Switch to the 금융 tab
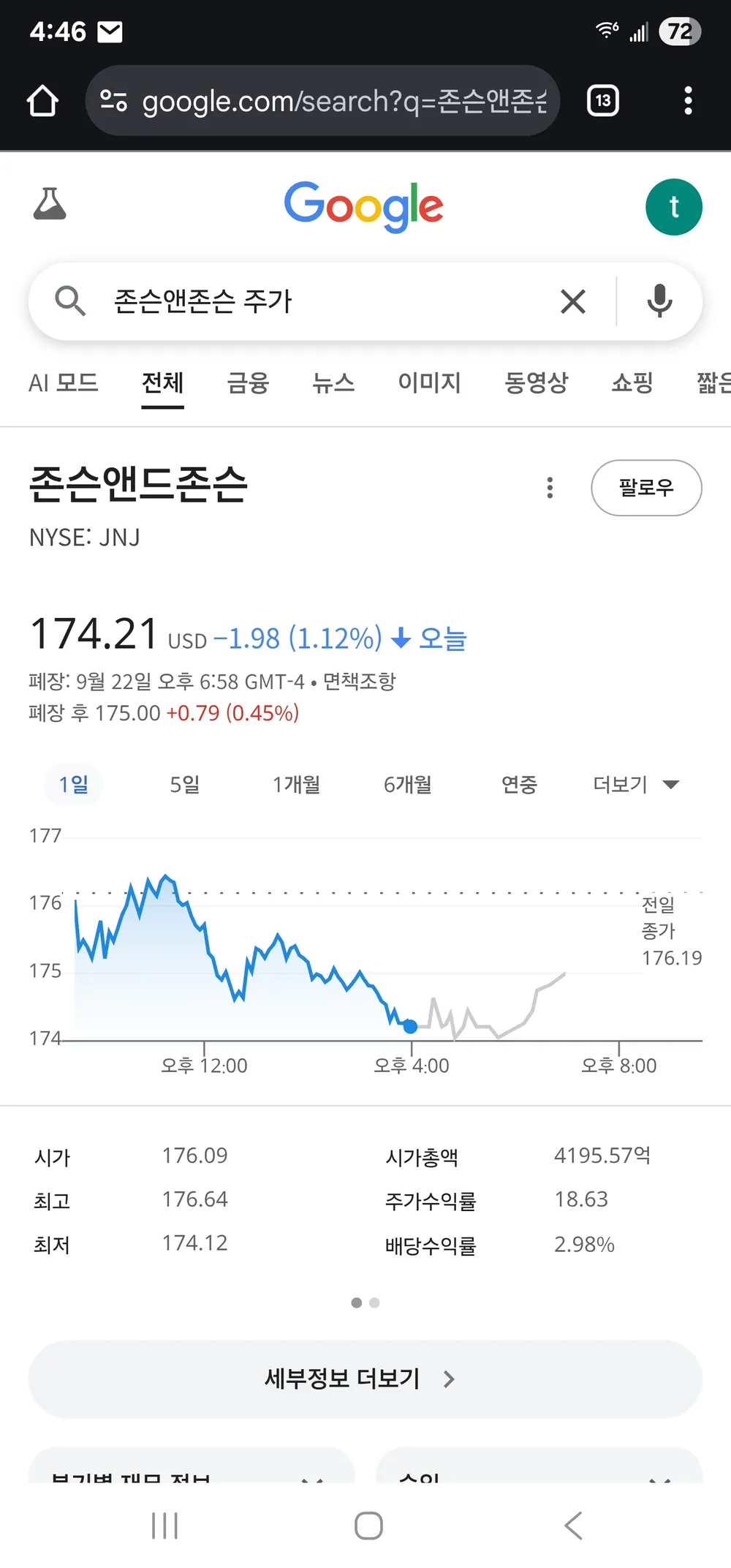731x1568 pixels. click(247, 383)
